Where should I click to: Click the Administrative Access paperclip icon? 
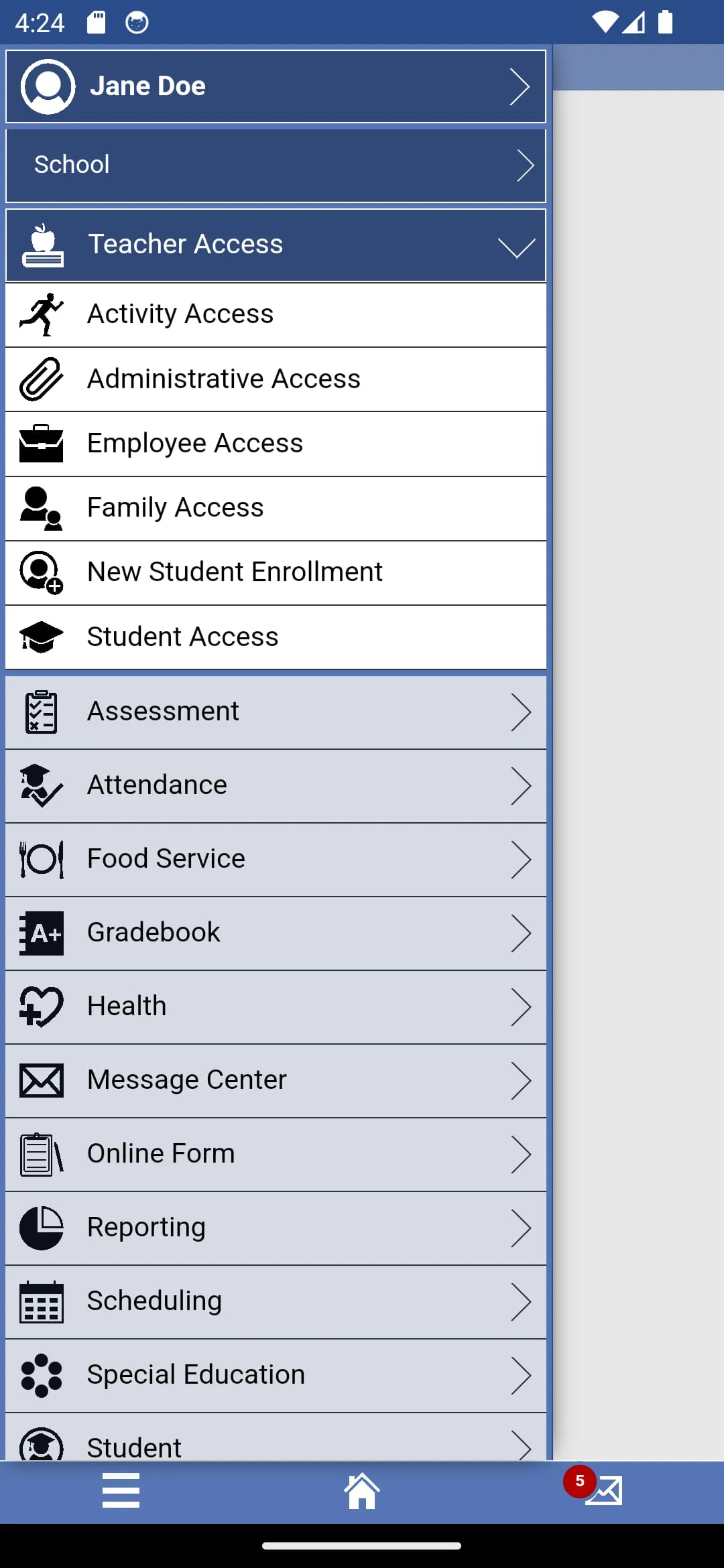[42, 378]
